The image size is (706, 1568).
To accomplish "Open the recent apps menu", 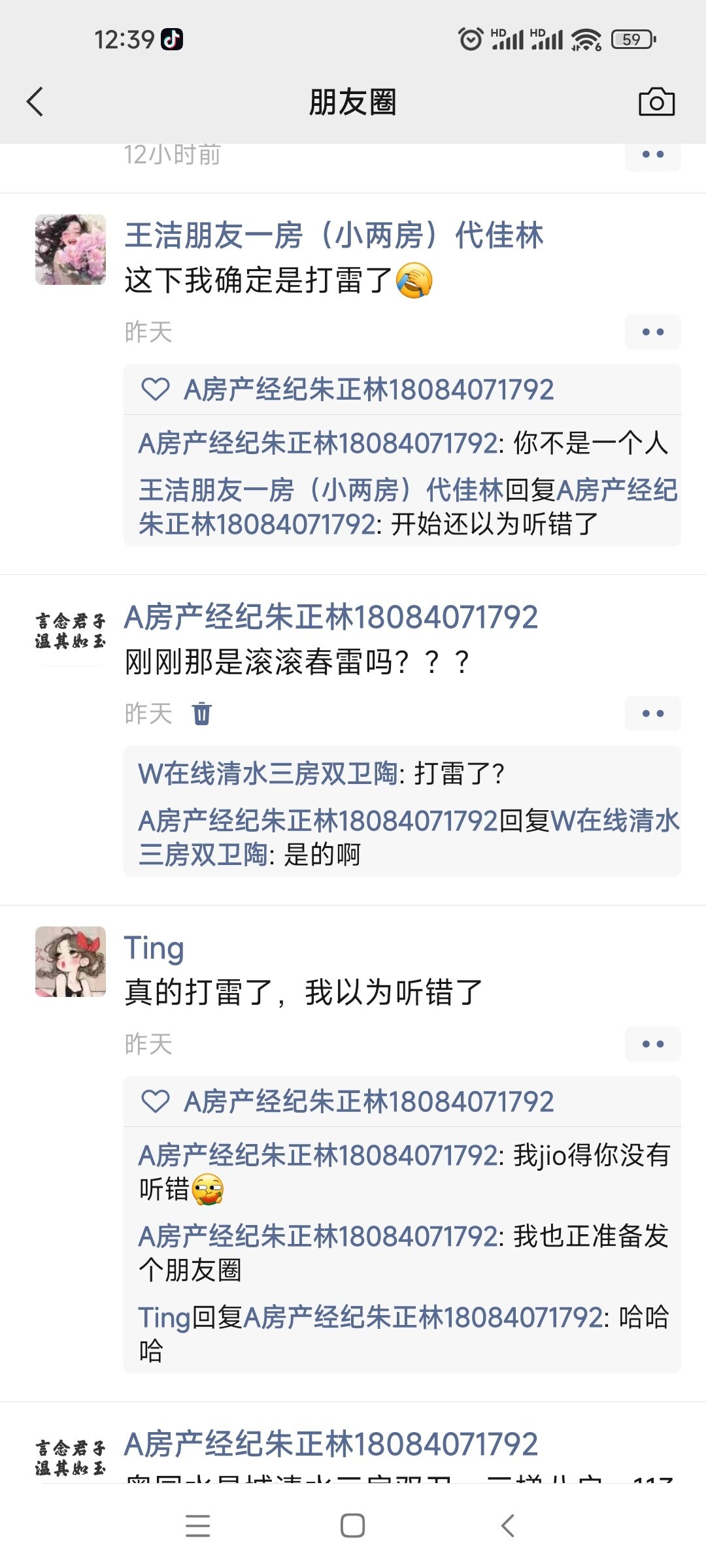I will (197, 1526).
